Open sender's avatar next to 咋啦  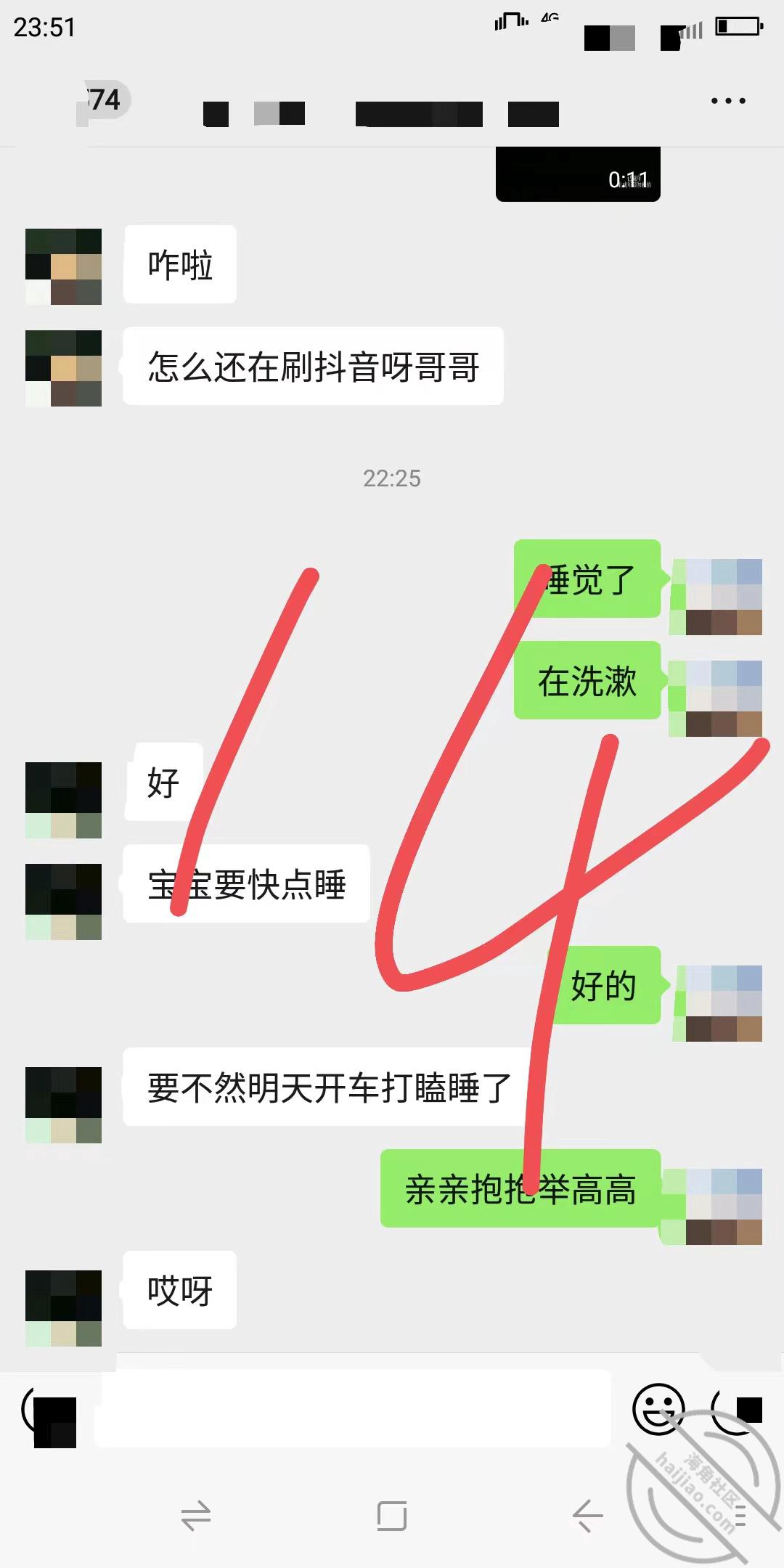(x=63, y=266)
